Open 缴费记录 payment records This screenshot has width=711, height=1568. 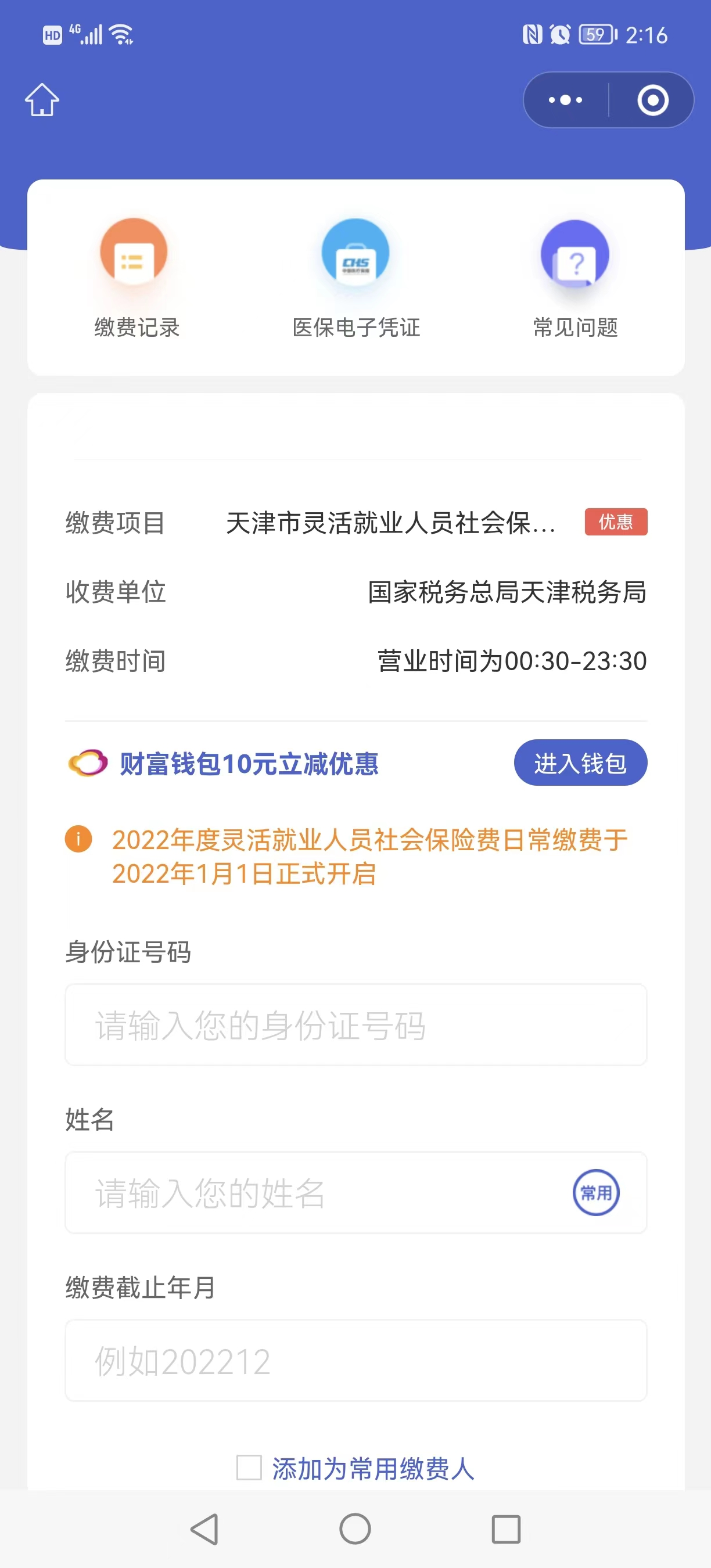tap(135, 277)
